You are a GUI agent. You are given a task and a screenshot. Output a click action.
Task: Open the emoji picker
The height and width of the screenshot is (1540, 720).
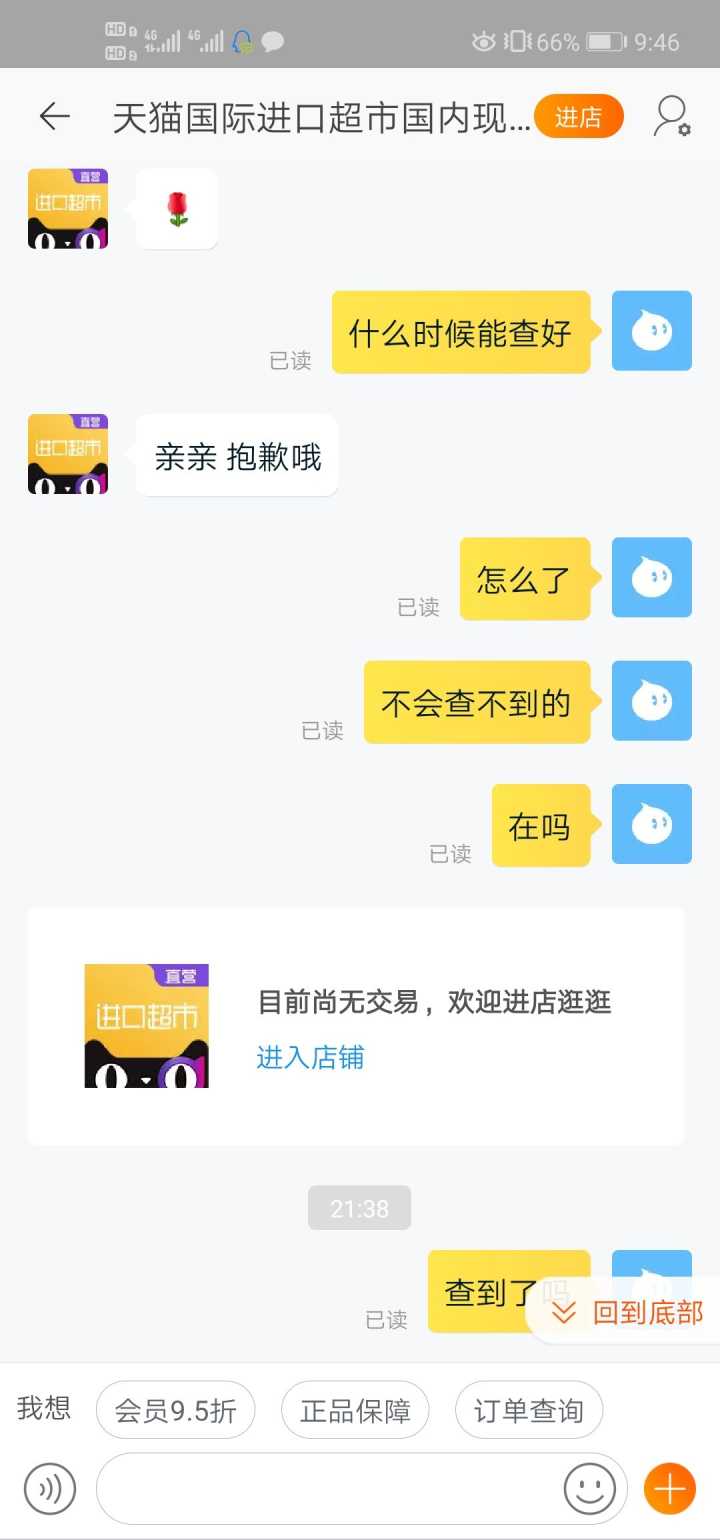click(x=589, y=1489)
